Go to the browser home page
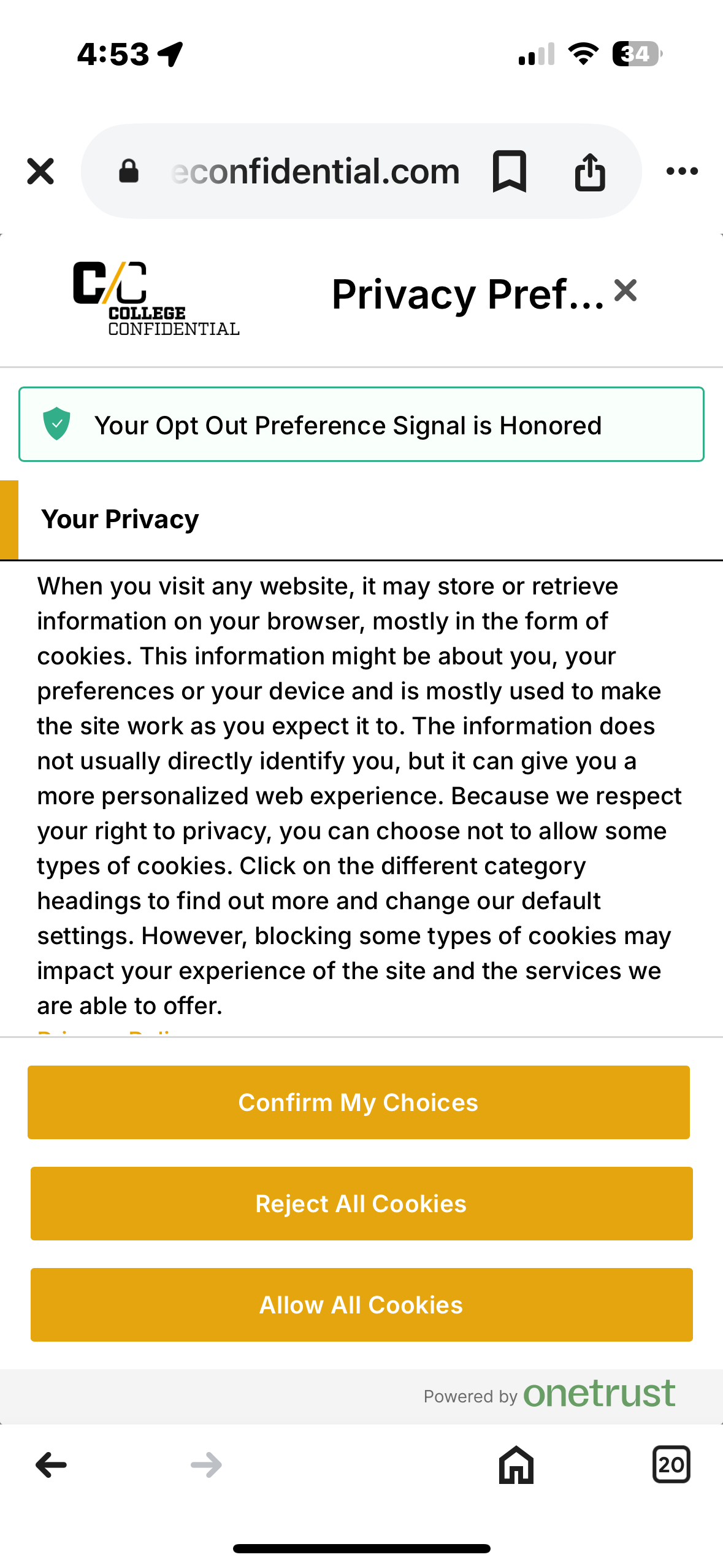 (516, 1465)
